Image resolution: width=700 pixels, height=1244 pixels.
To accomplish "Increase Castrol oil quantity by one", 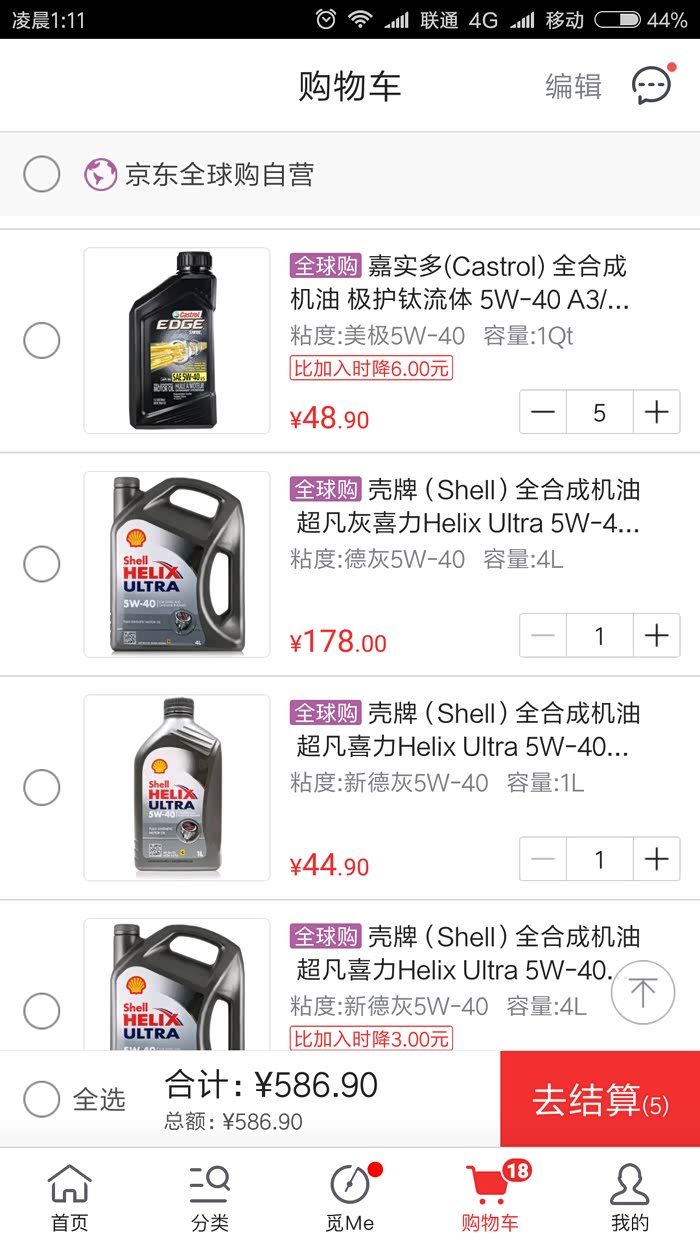I will [656, 412].
